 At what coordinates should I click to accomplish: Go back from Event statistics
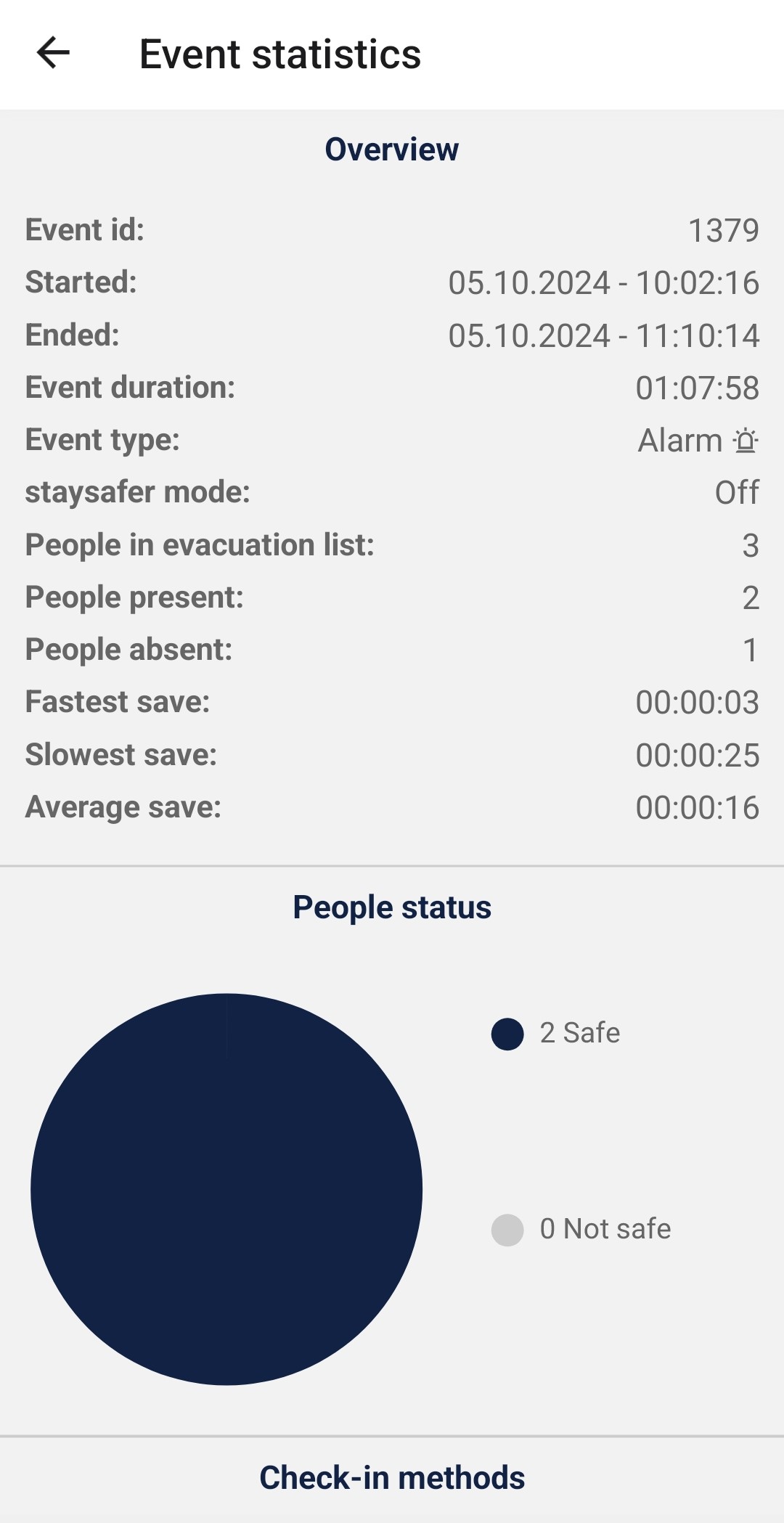tap(53, 53)
